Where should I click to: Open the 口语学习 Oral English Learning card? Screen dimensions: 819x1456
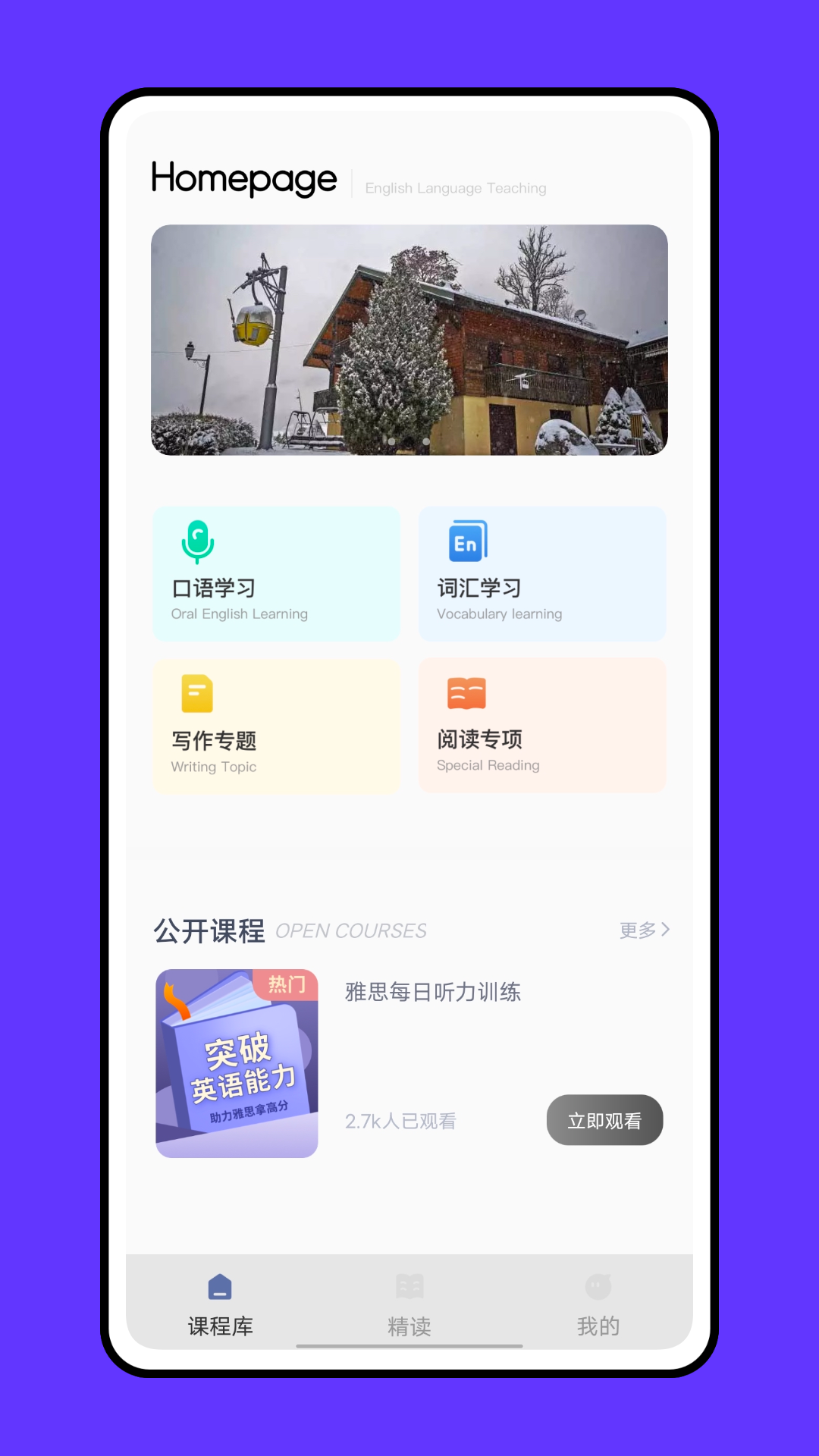click(276, 573)
